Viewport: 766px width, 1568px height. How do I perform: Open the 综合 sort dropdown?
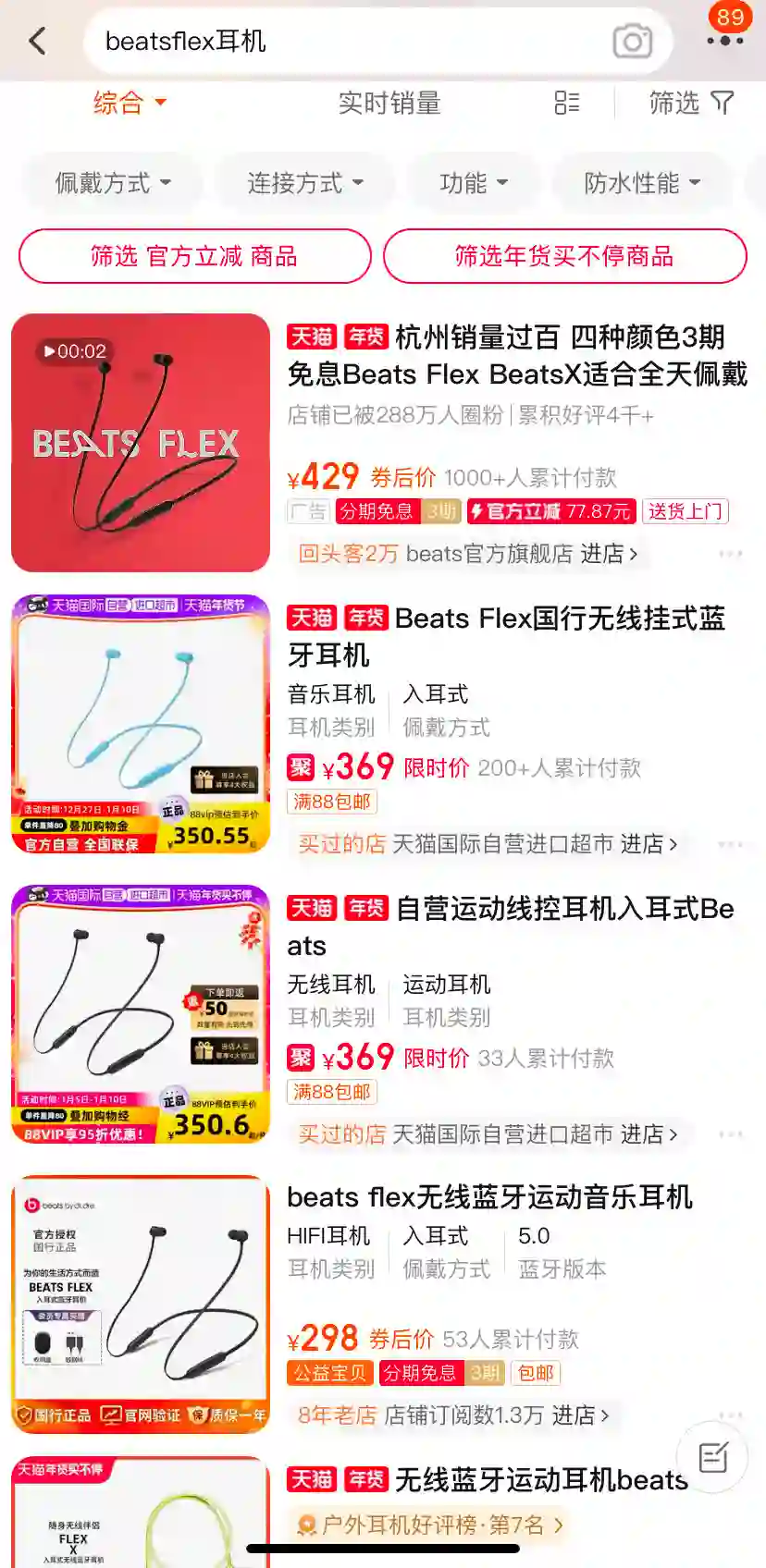point(130,103)
